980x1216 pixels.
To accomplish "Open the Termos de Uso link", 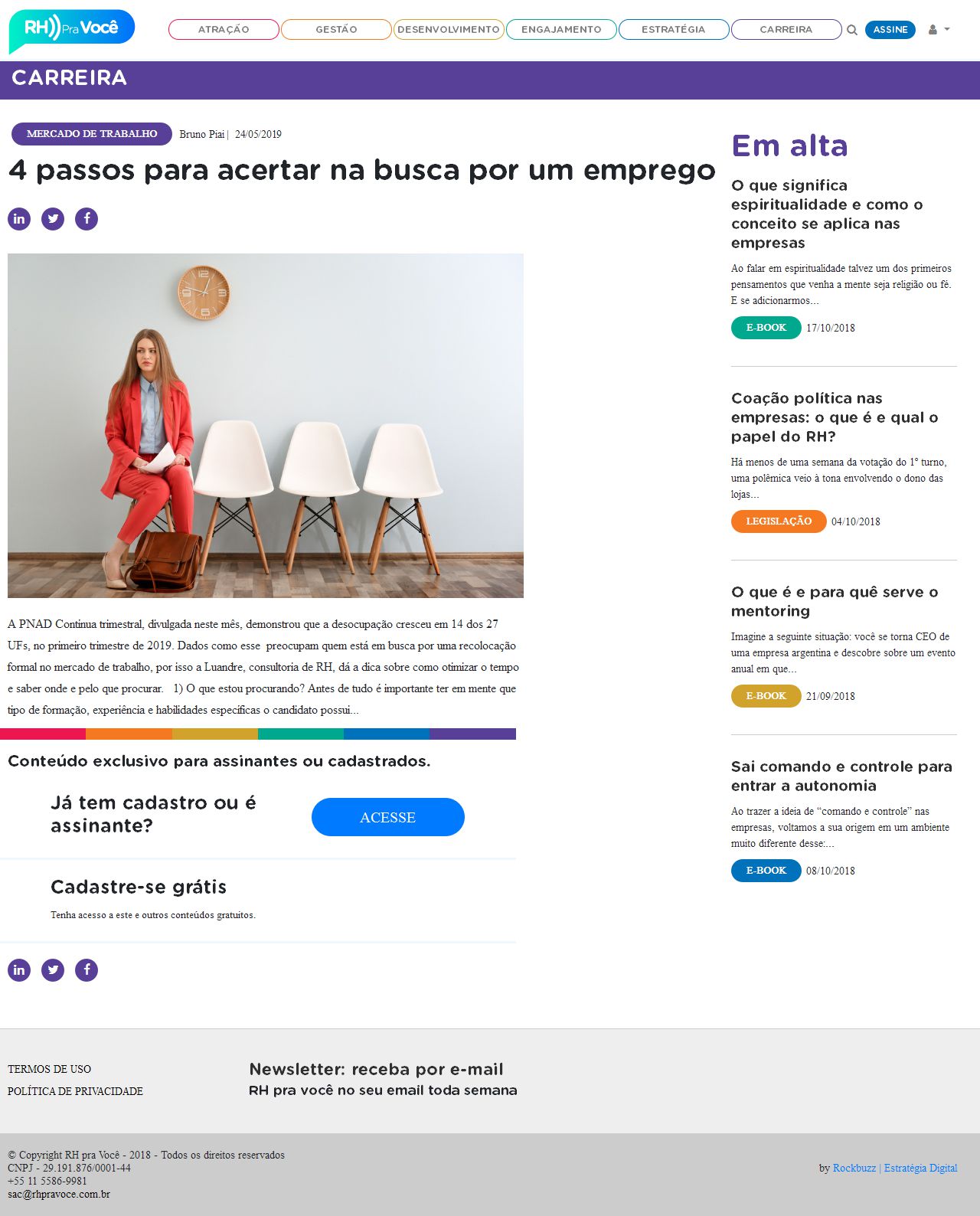I will 49,1069.
